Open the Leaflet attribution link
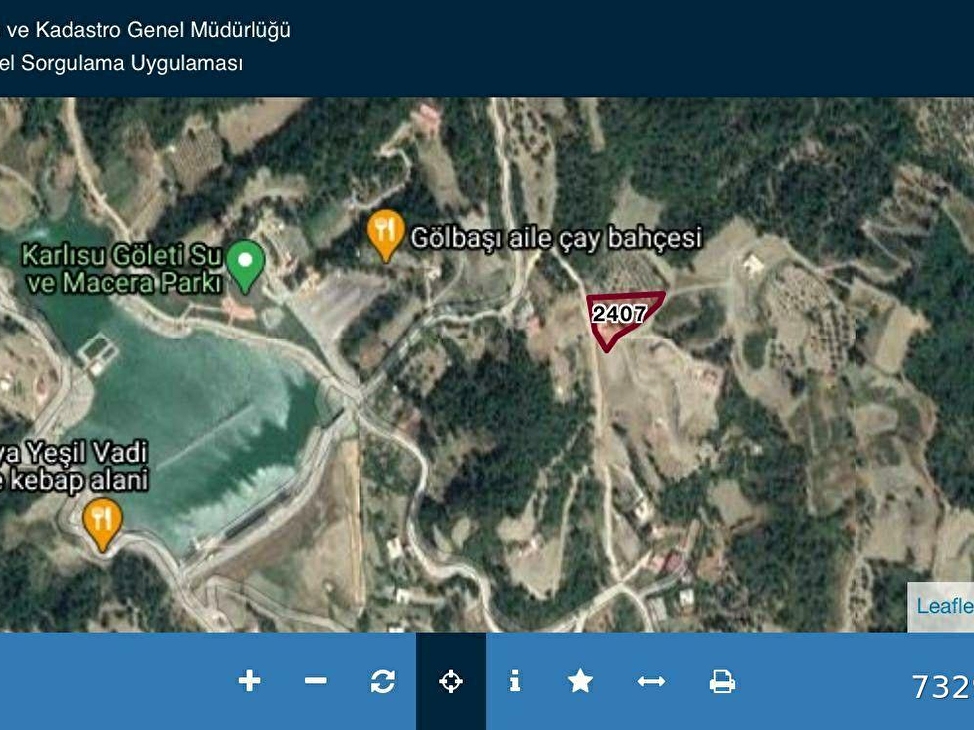 tap(944, 606)
